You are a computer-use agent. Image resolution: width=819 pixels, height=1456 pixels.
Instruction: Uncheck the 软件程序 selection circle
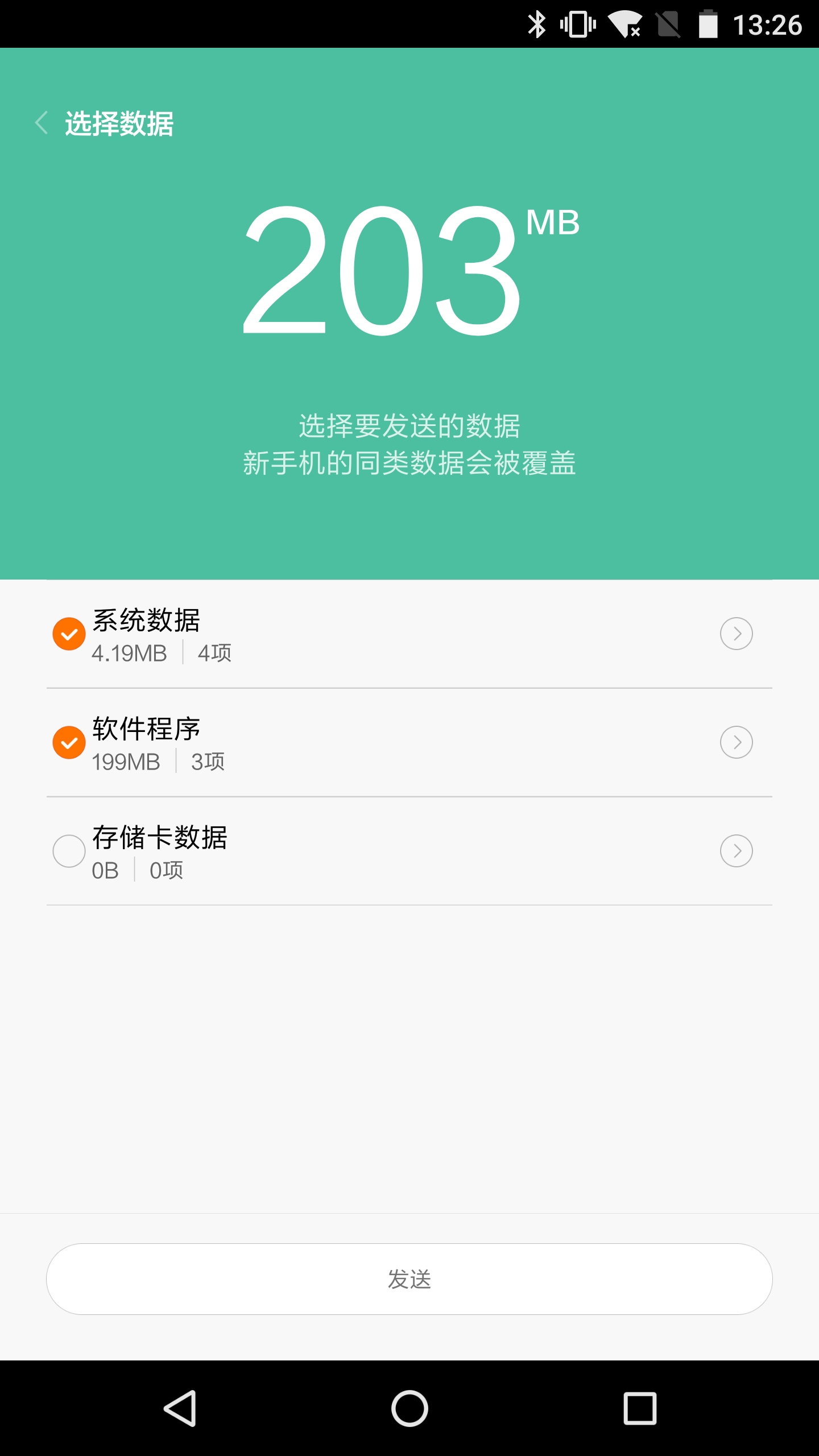[69, 742]
